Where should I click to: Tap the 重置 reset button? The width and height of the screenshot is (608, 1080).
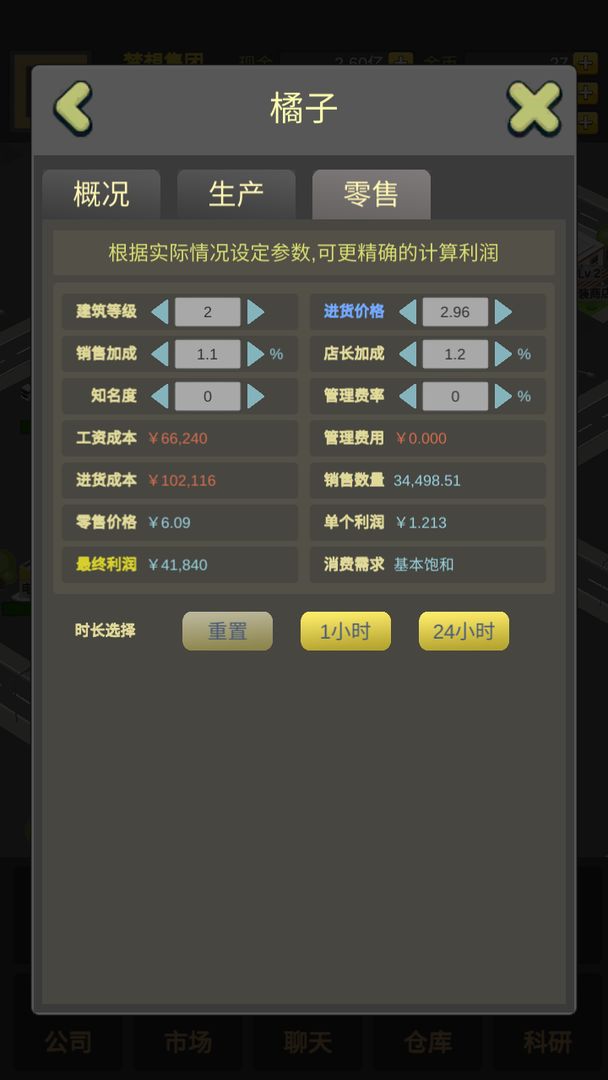click(x=227, y=631)
